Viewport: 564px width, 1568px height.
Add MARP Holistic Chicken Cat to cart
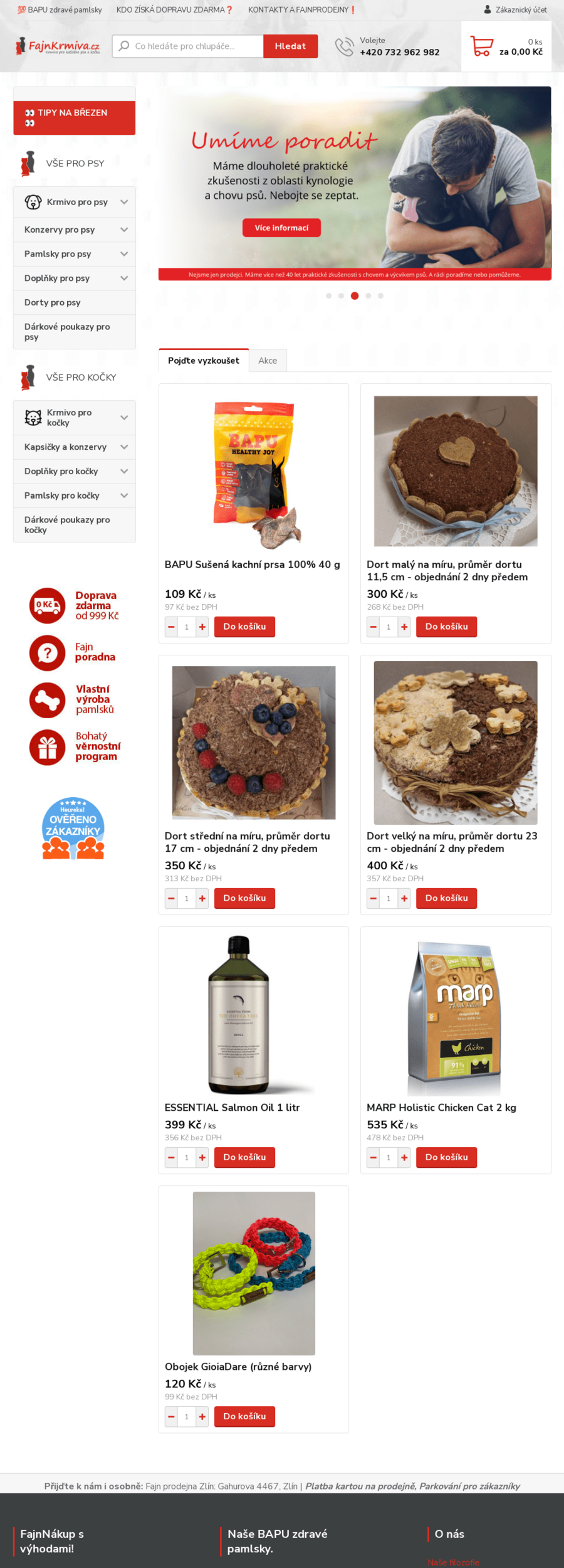(x=446, y=1157)
